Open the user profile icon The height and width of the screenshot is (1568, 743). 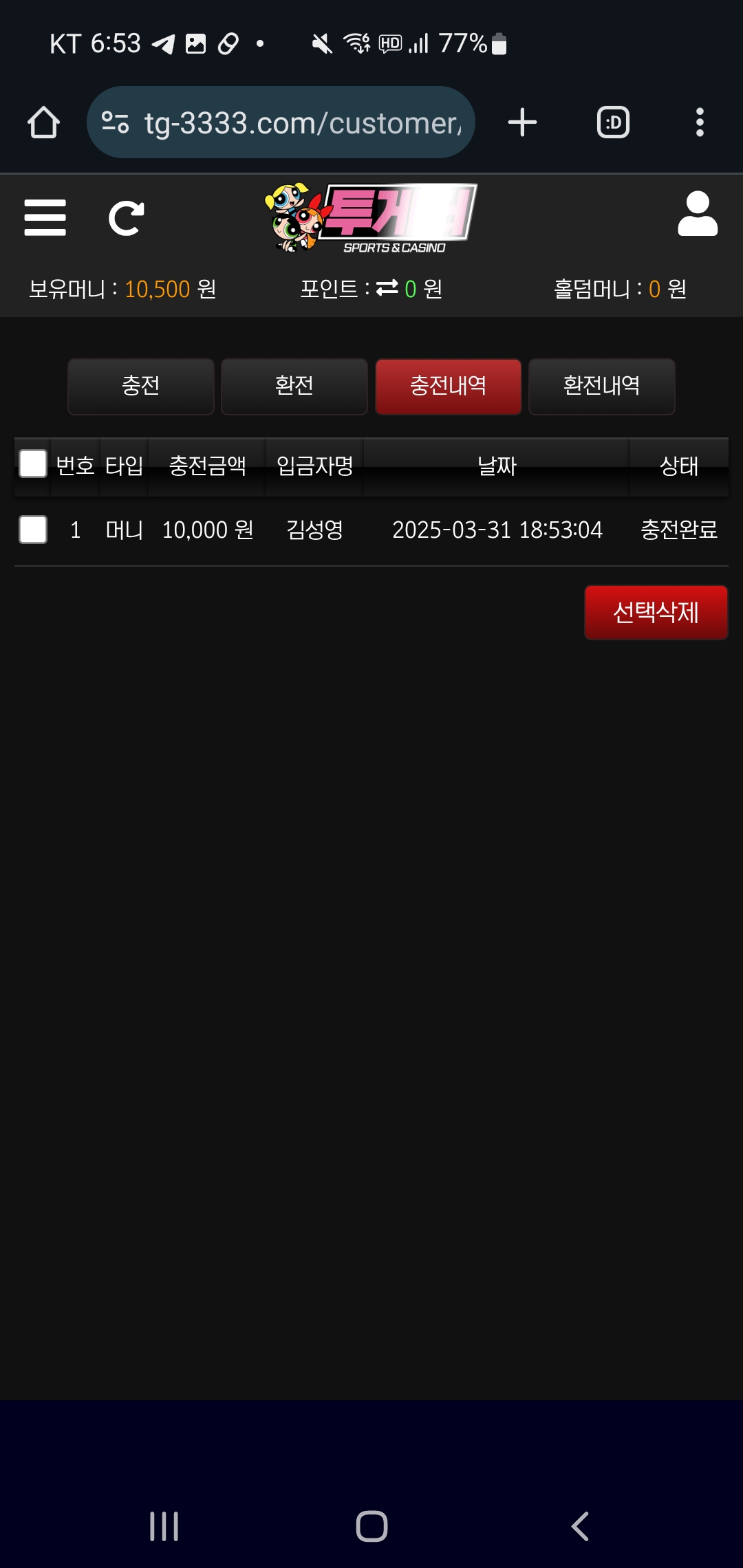pos(698,215)
